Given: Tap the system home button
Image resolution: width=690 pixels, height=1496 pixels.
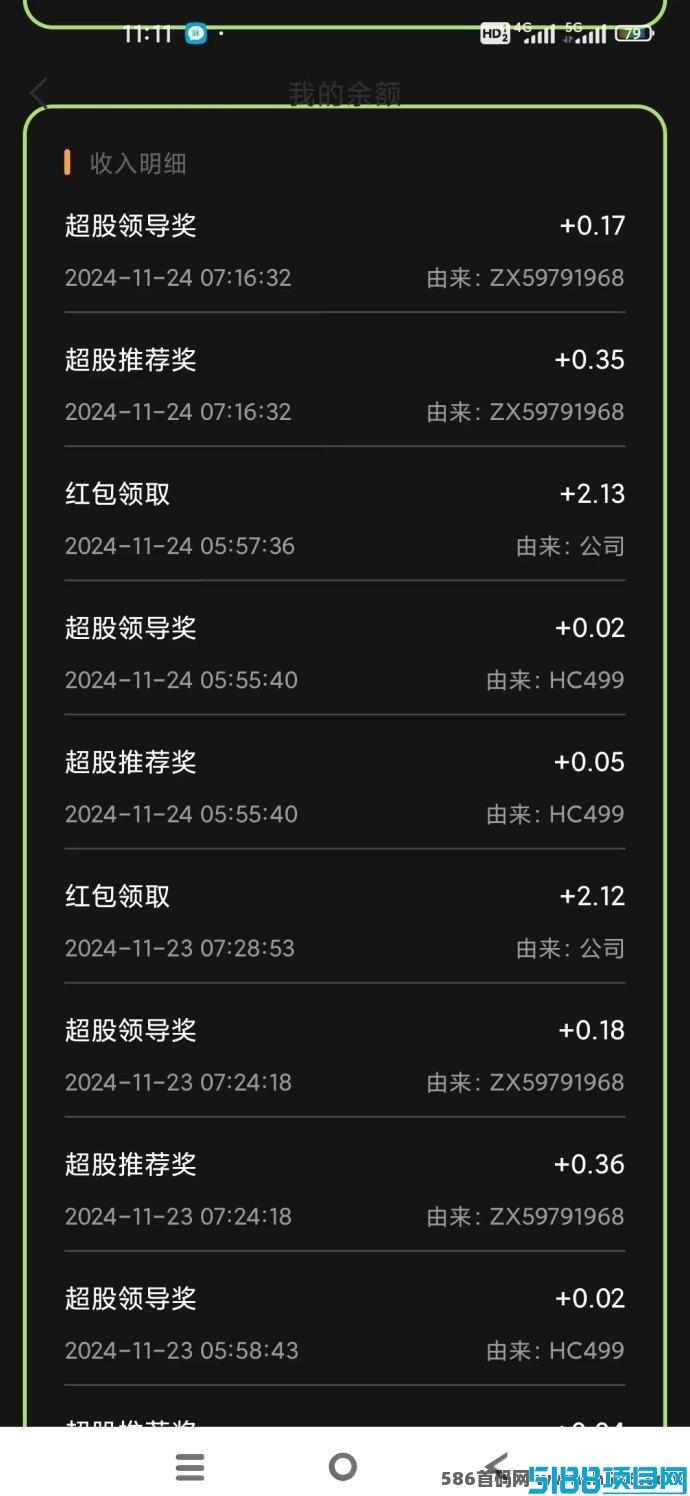Looking at the screenshot, I should coord(343,1466).
